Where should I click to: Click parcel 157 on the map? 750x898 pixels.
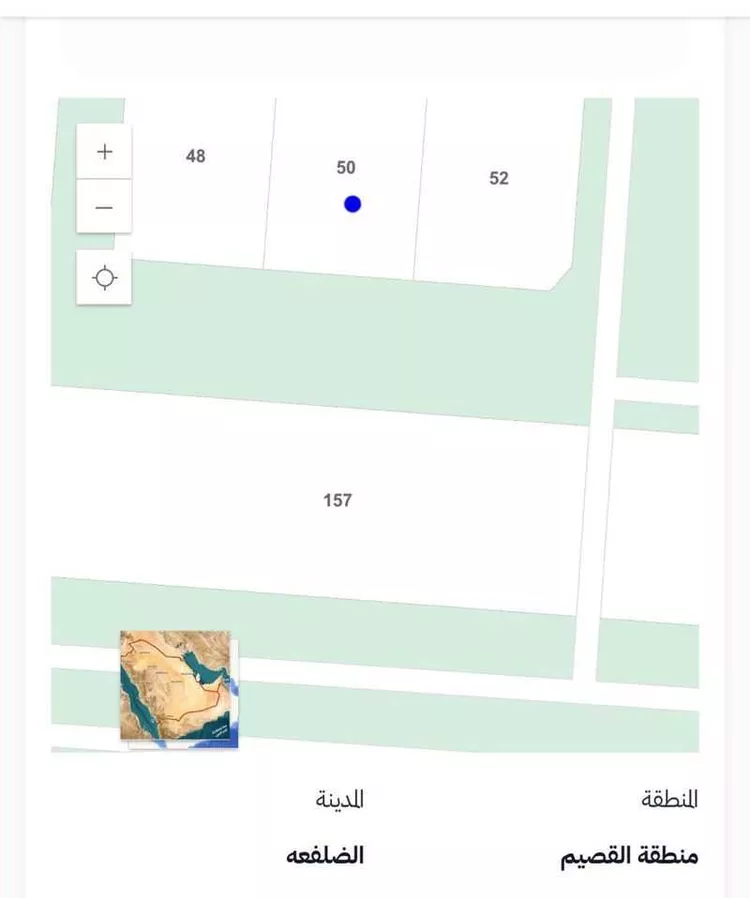coord(339,499)
